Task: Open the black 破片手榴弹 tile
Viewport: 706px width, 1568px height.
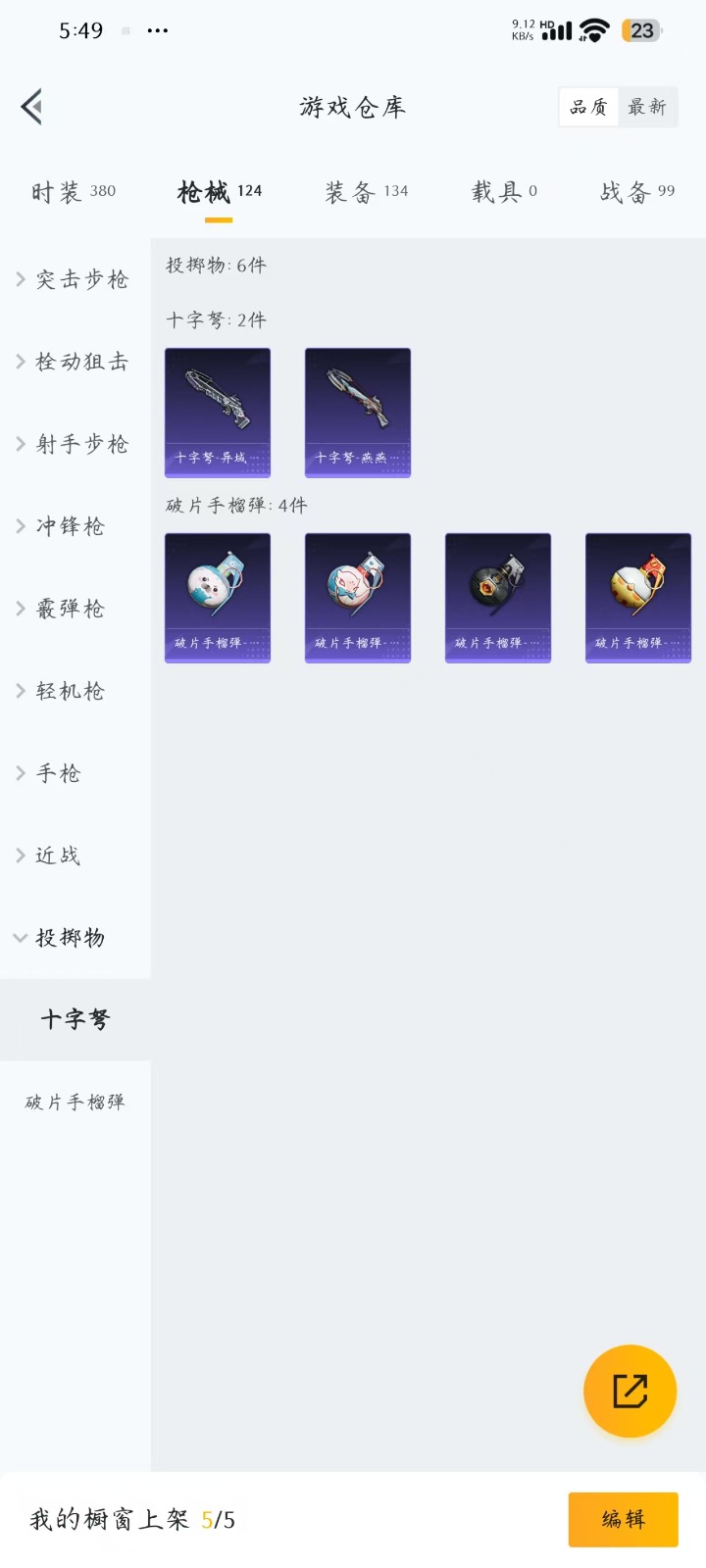Action: pos(498,598)
